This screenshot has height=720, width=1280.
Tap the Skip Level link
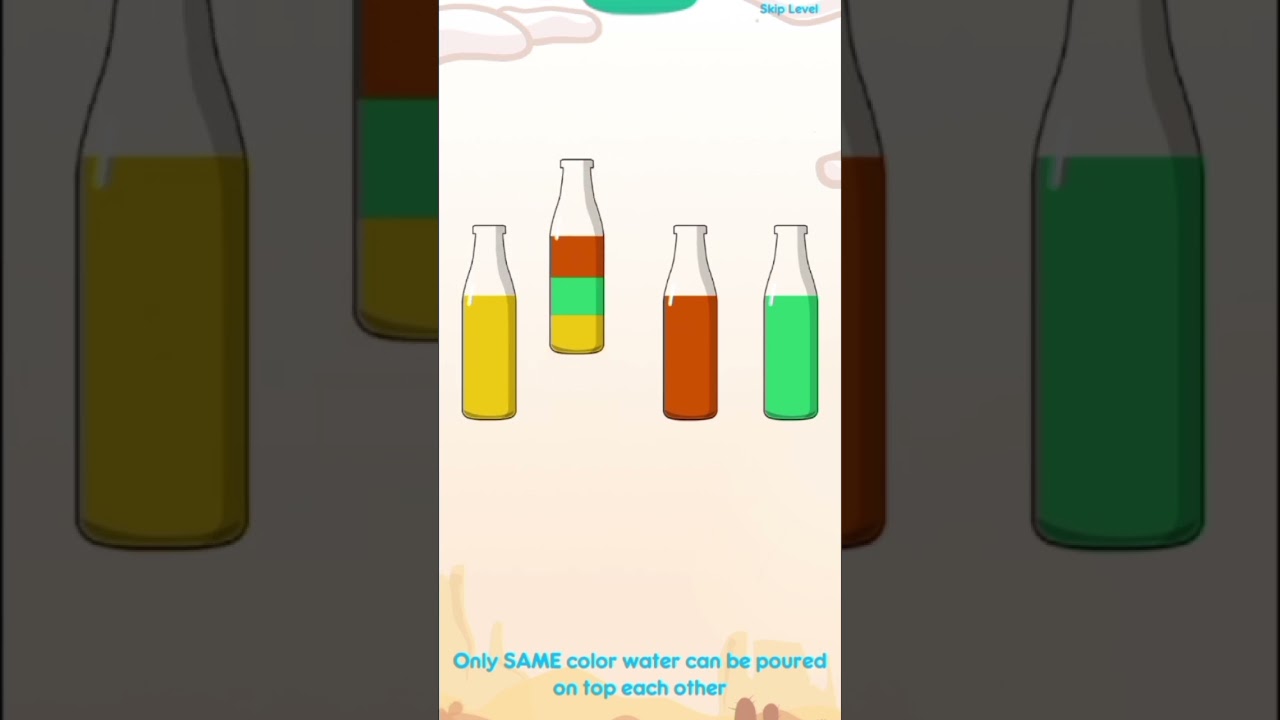click(789, 9)
